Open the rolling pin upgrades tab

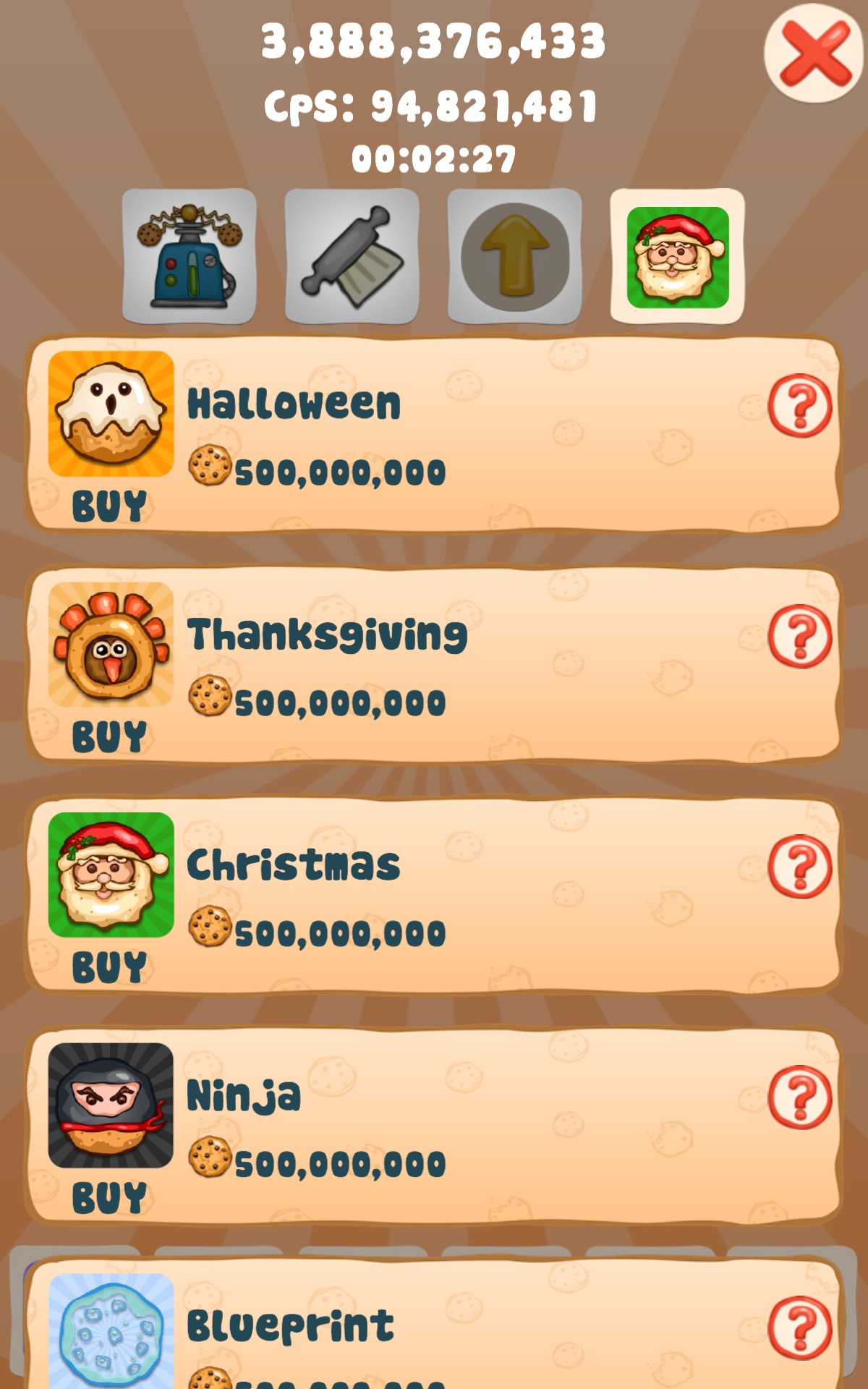pyautogui.click(x=351, y=253)
